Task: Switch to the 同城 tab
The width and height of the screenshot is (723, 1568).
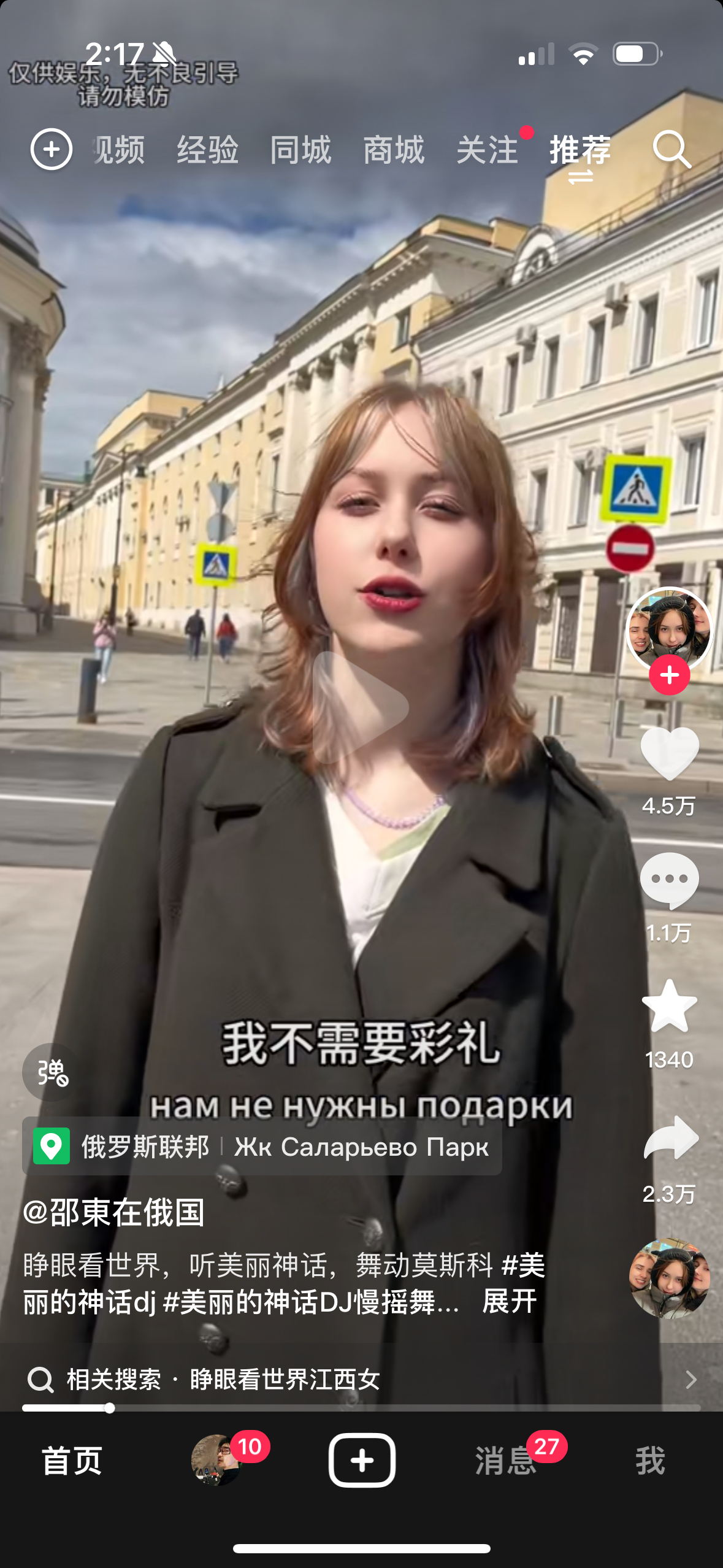Action: pos(300,150)
